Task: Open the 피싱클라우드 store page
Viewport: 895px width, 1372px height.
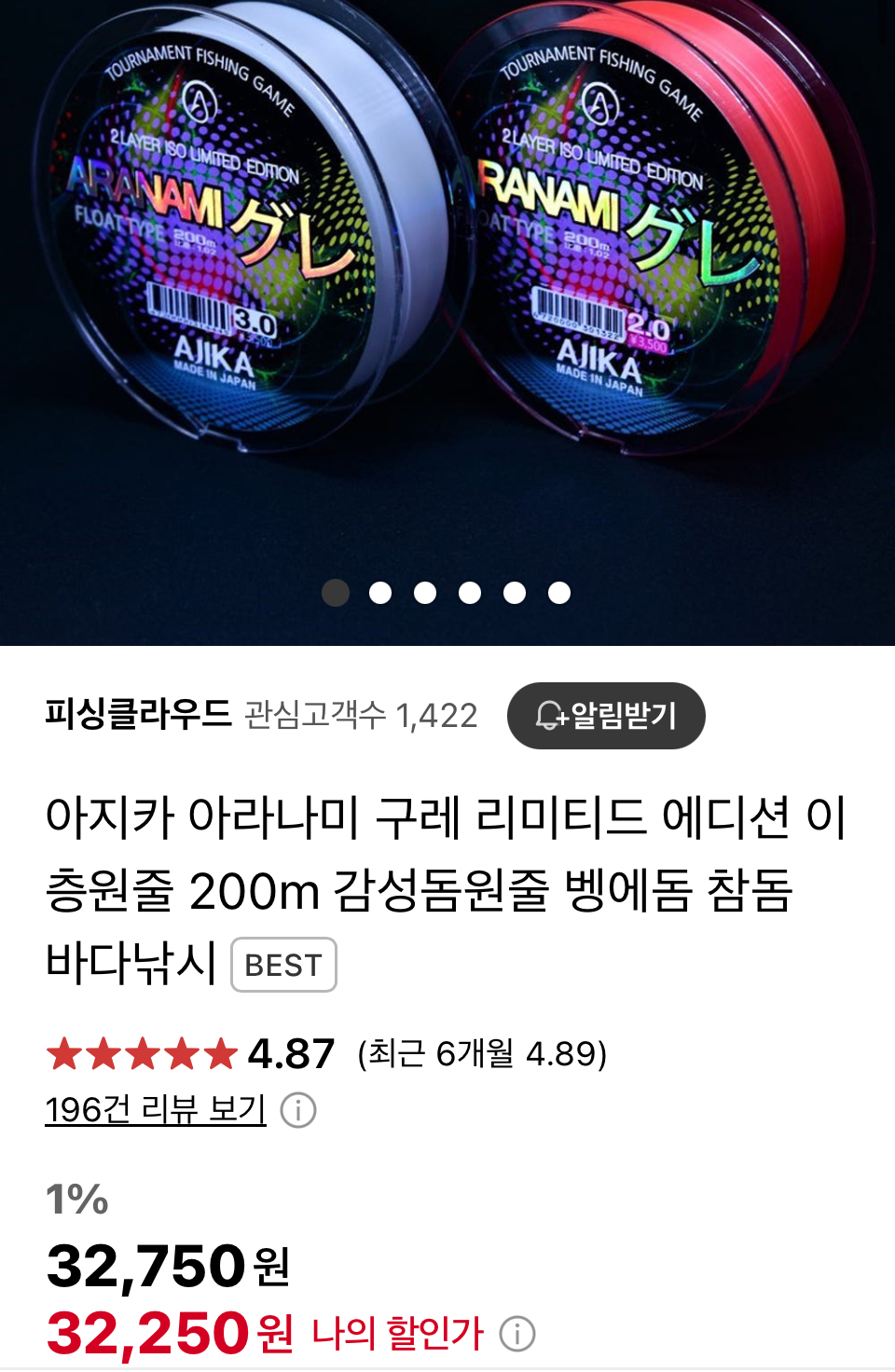Action: 138,714
